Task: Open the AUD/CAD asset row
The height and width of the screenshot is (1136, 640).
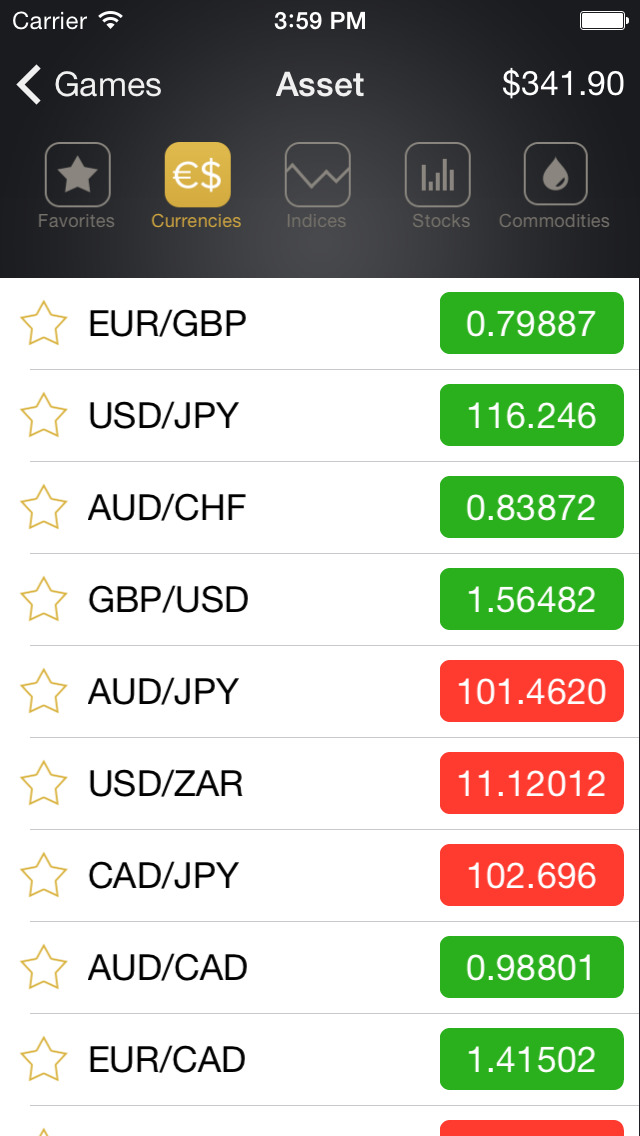Action: coord(320,968)
